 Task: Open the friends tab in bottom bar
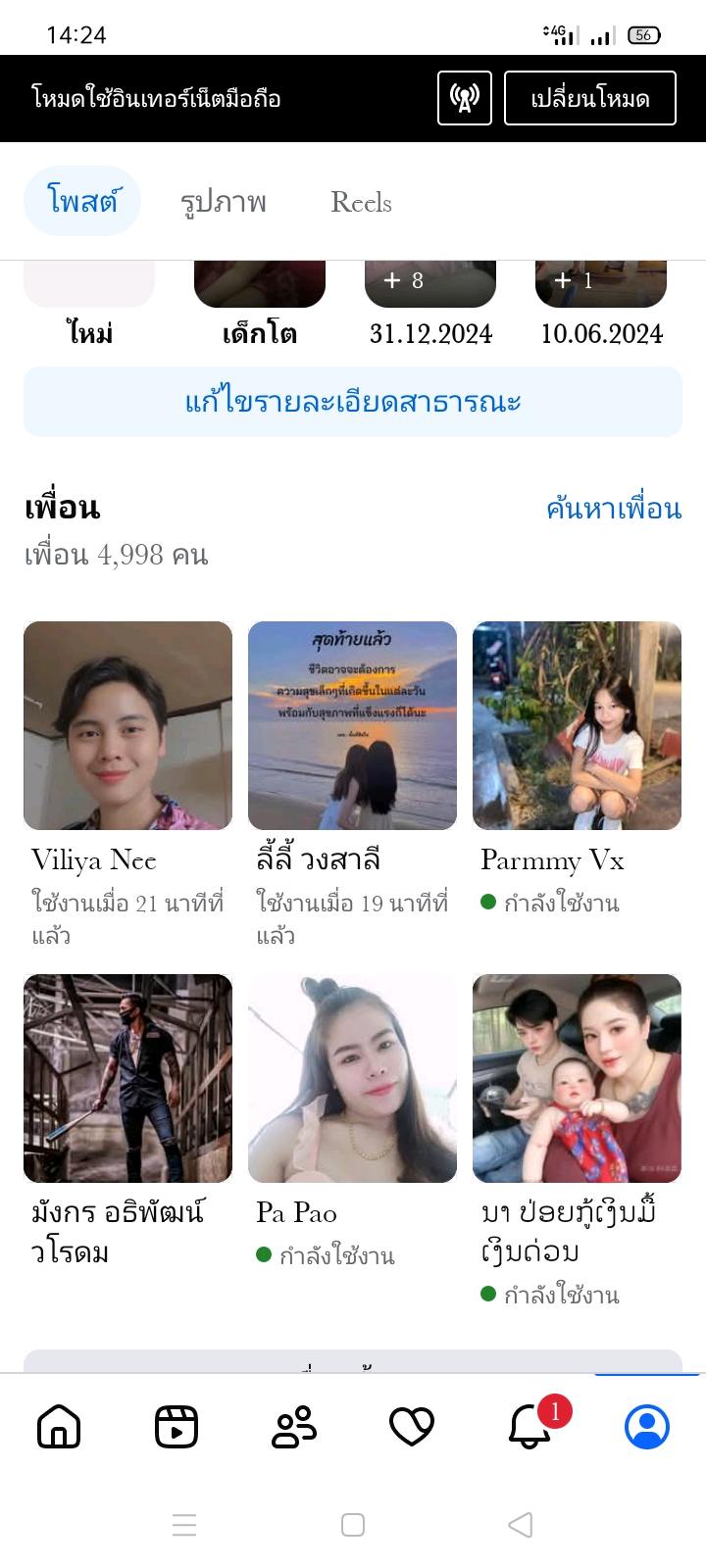[294, 1426]
